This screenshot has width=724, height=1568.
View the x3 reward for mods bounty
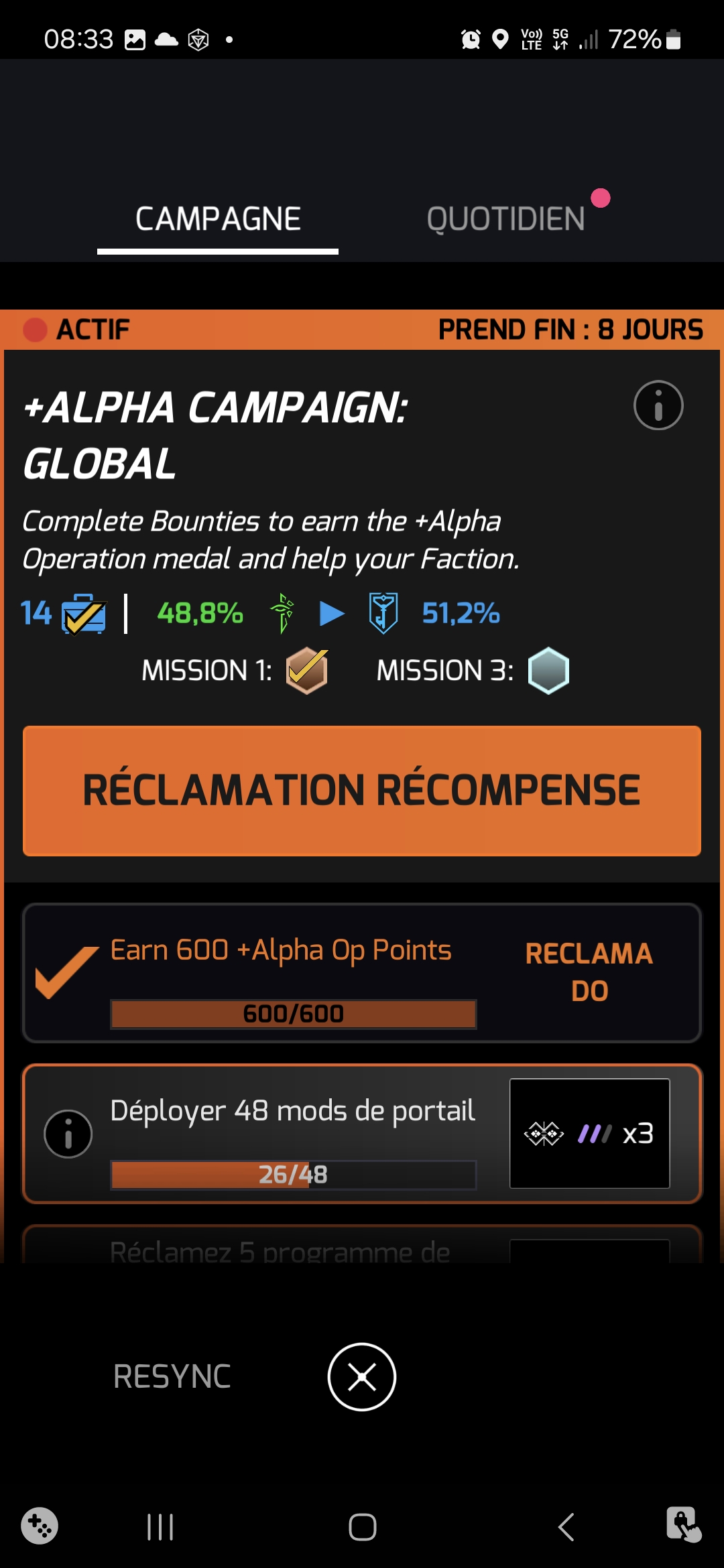(589, 1134)
